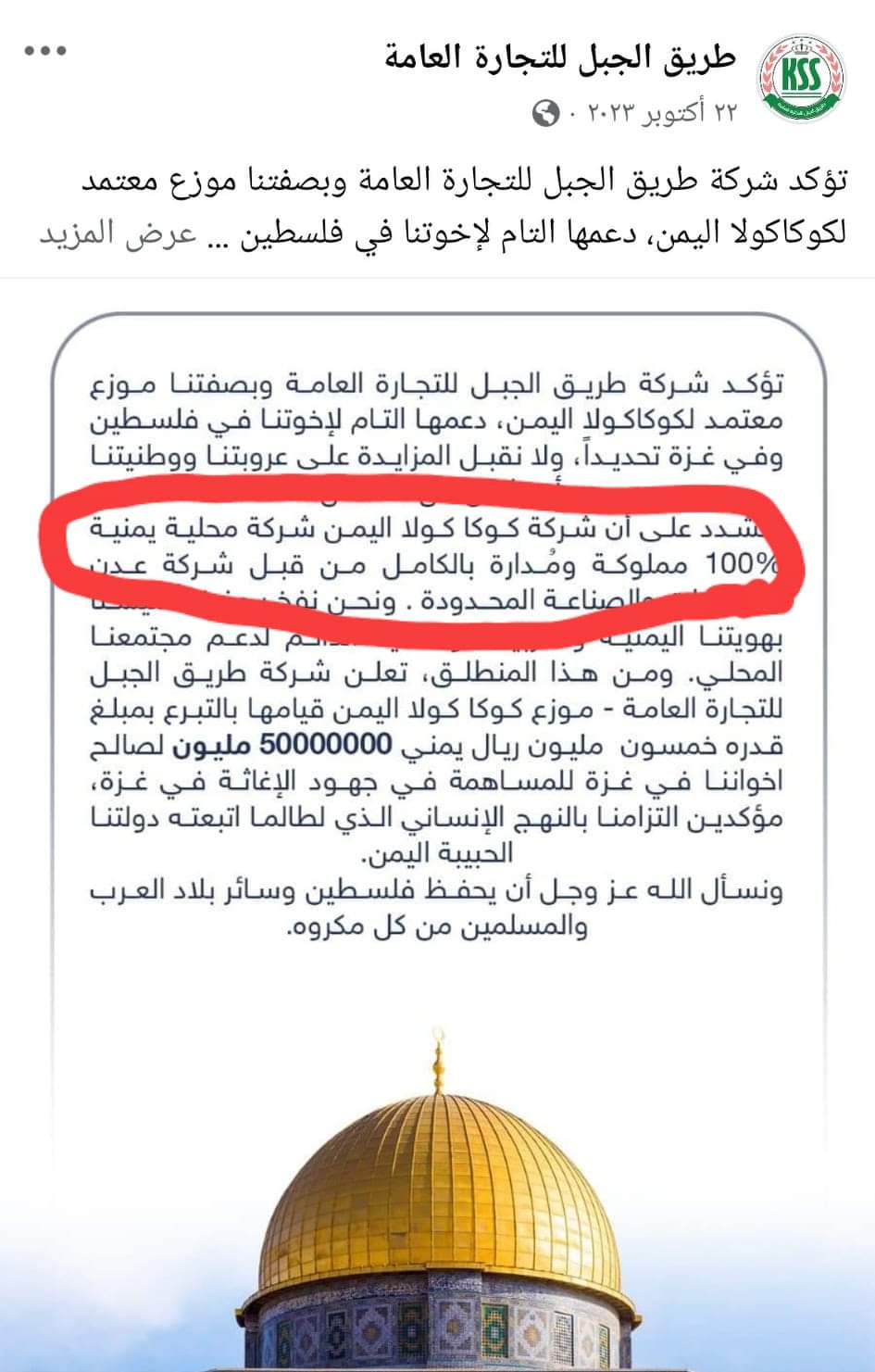Open the طريق الجبل للتجارة العامة page name
The image size is (875, 1372).
[559, 57]
